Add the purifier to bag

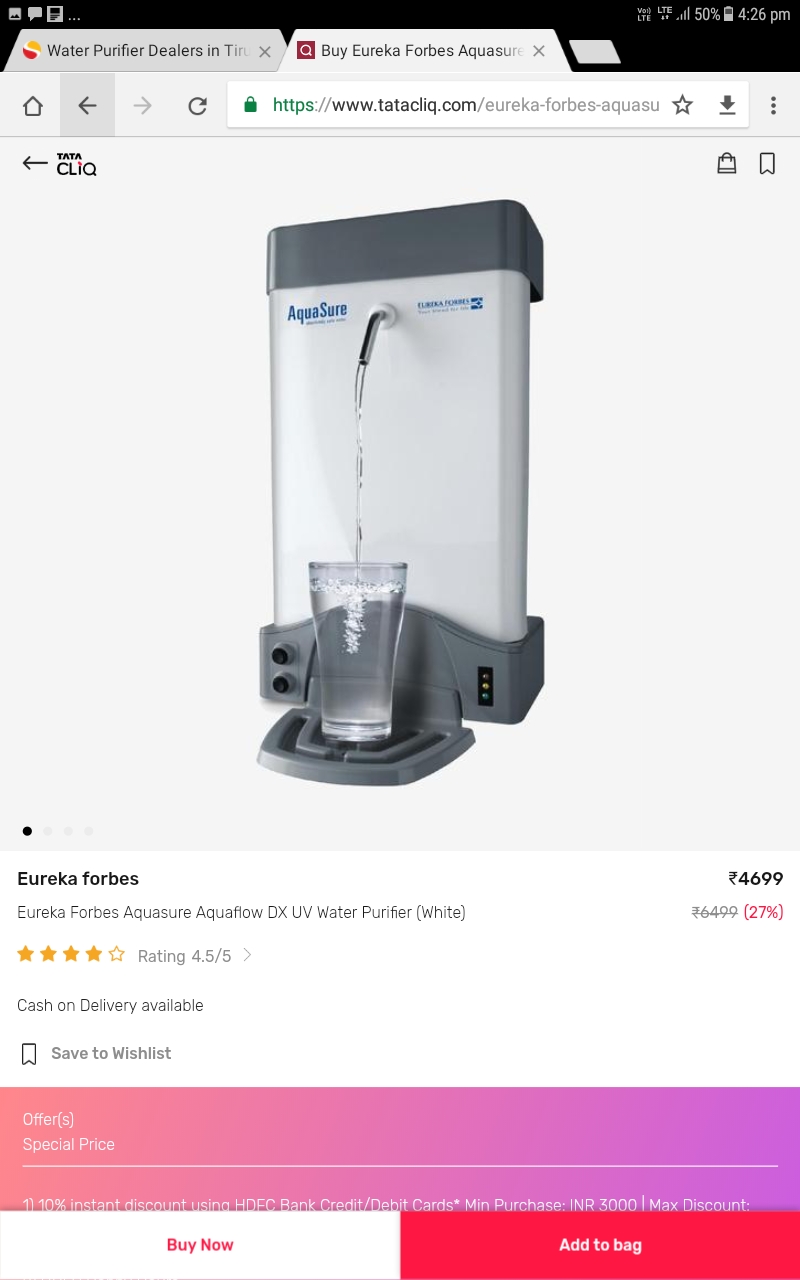click(x=600, y=1245)
